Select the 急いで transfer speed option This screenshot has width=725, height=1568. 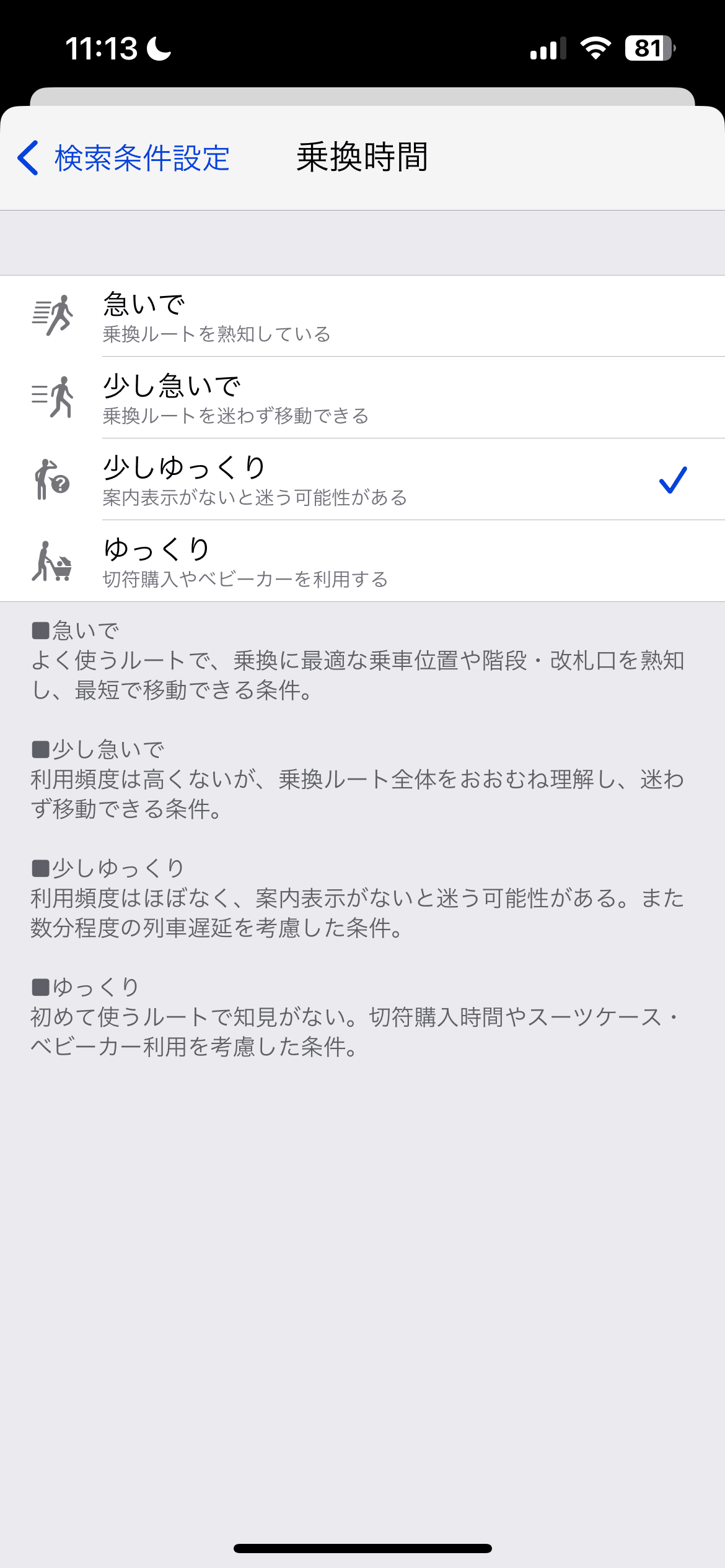coord(362,316)
